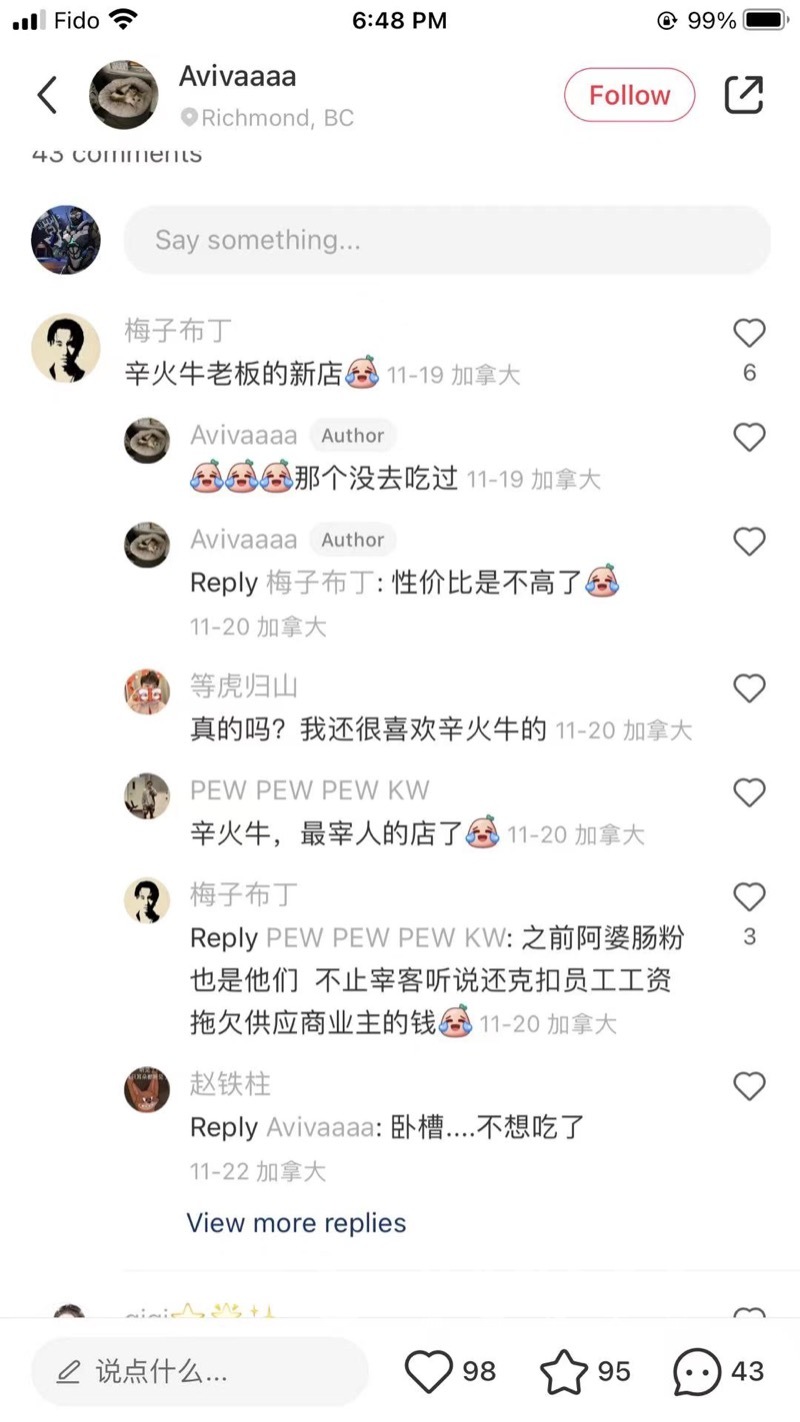Like PEW PEW PEW KW's comment
The width and height of the screenshot is (800, 1422).
[x=749, y=792]
